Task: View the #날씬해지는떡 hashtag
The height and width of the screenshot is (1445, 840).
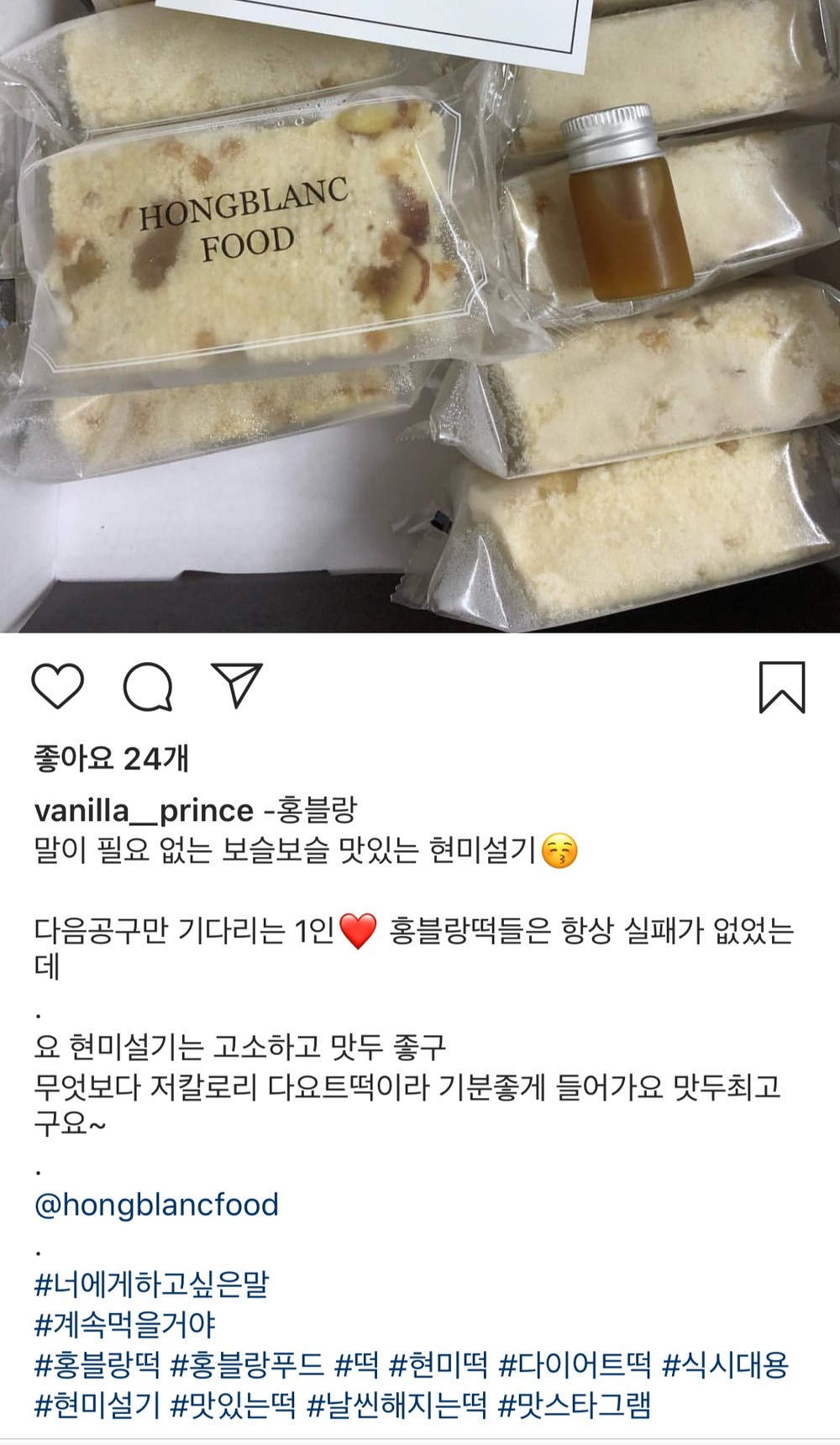Action: [x=396, y=1406]
